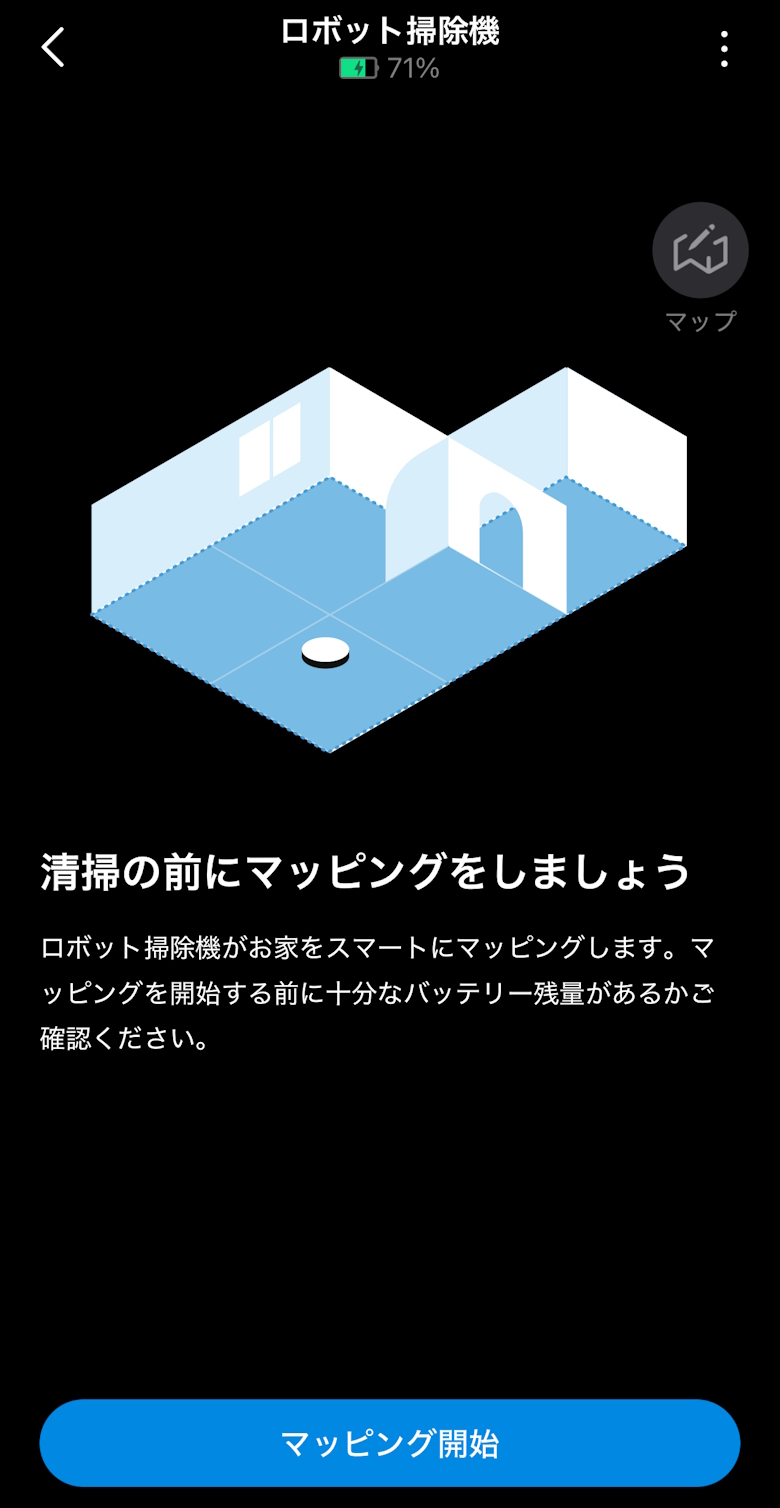Open the three-dot overflow menu
The height and width of the screenshot is (1508, 780).
[x=724, y=49]
